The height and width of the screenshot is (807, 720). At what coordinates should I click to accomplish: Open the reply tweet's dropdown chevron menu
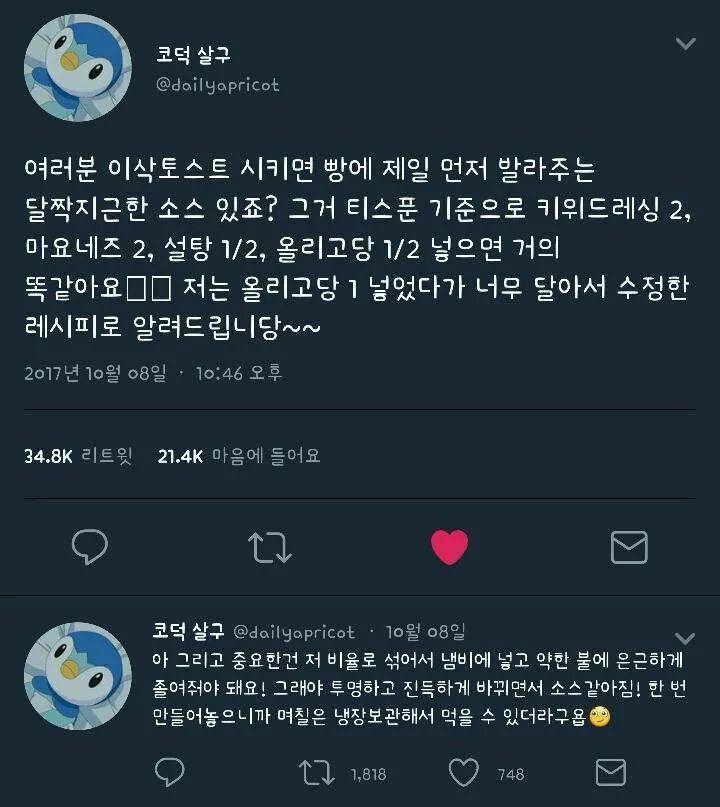[685, 637]
